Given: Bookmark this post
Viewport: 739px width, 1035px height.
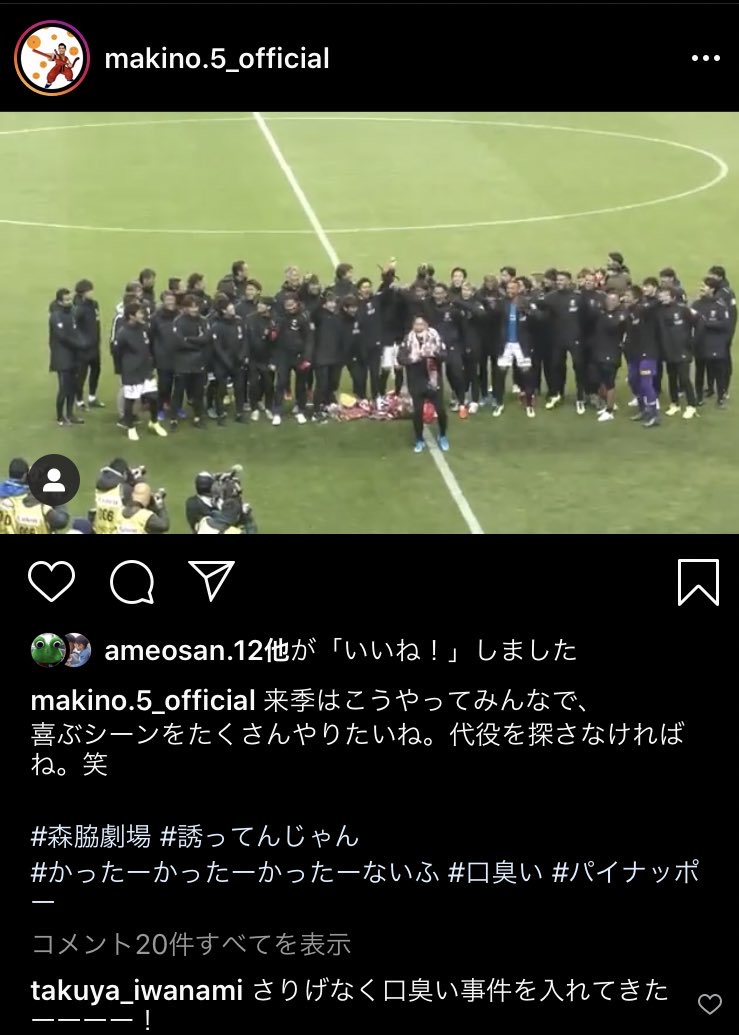Looking at the screenshot, I should pos(698,581).
